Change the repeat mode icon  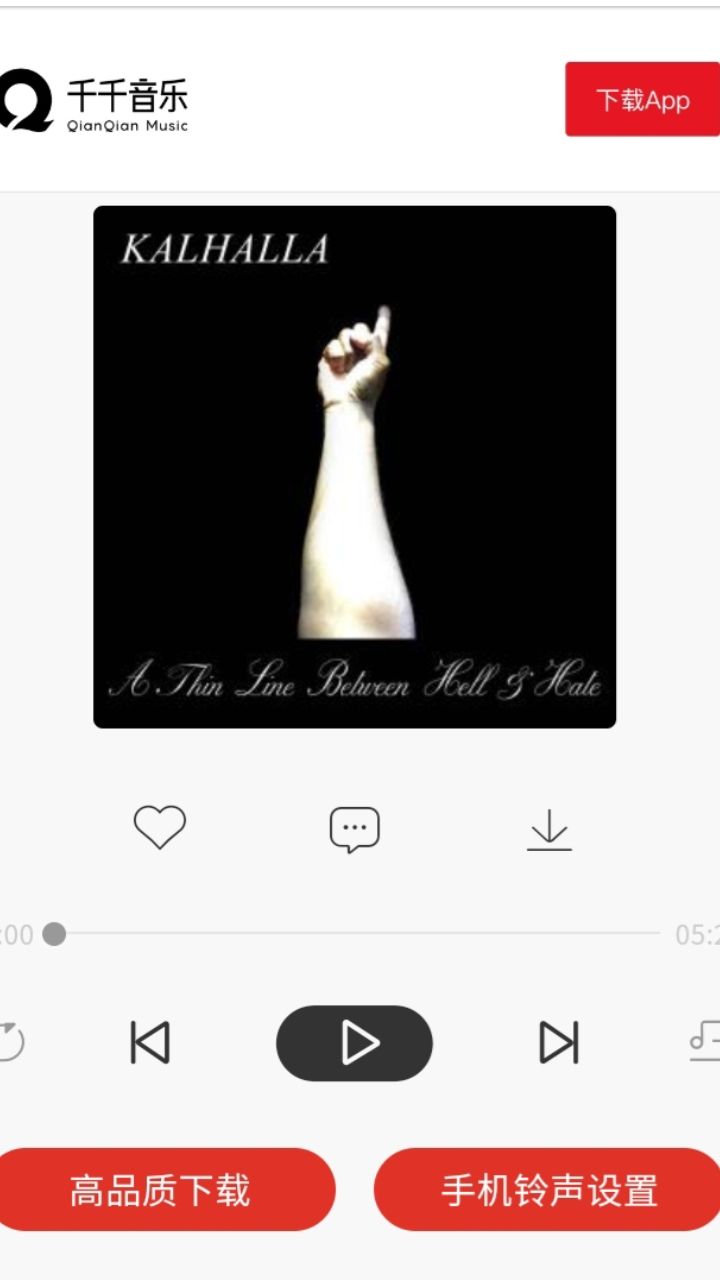(10, 1042)
